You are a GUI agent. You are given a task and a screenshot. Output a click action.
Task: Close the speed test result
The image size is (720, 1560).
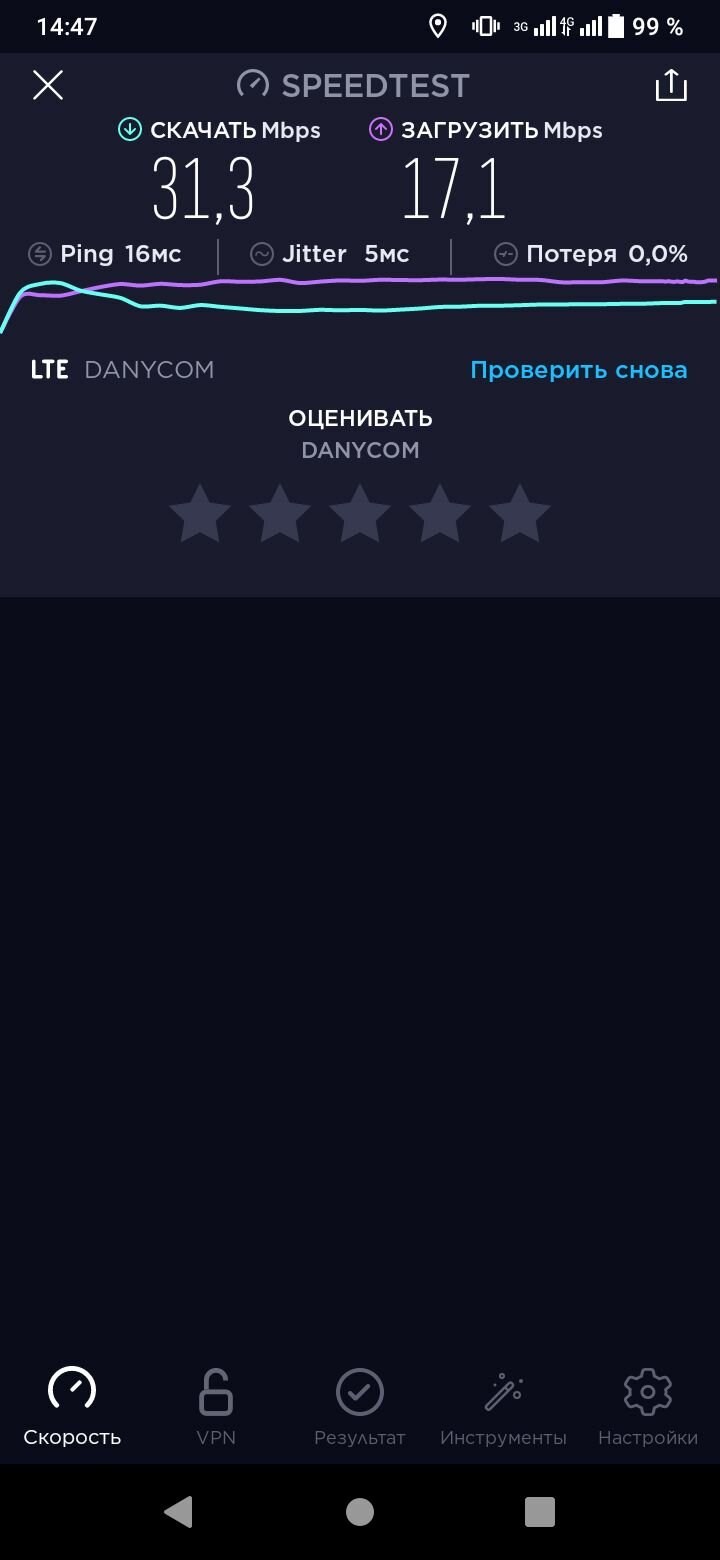point(48,85)
